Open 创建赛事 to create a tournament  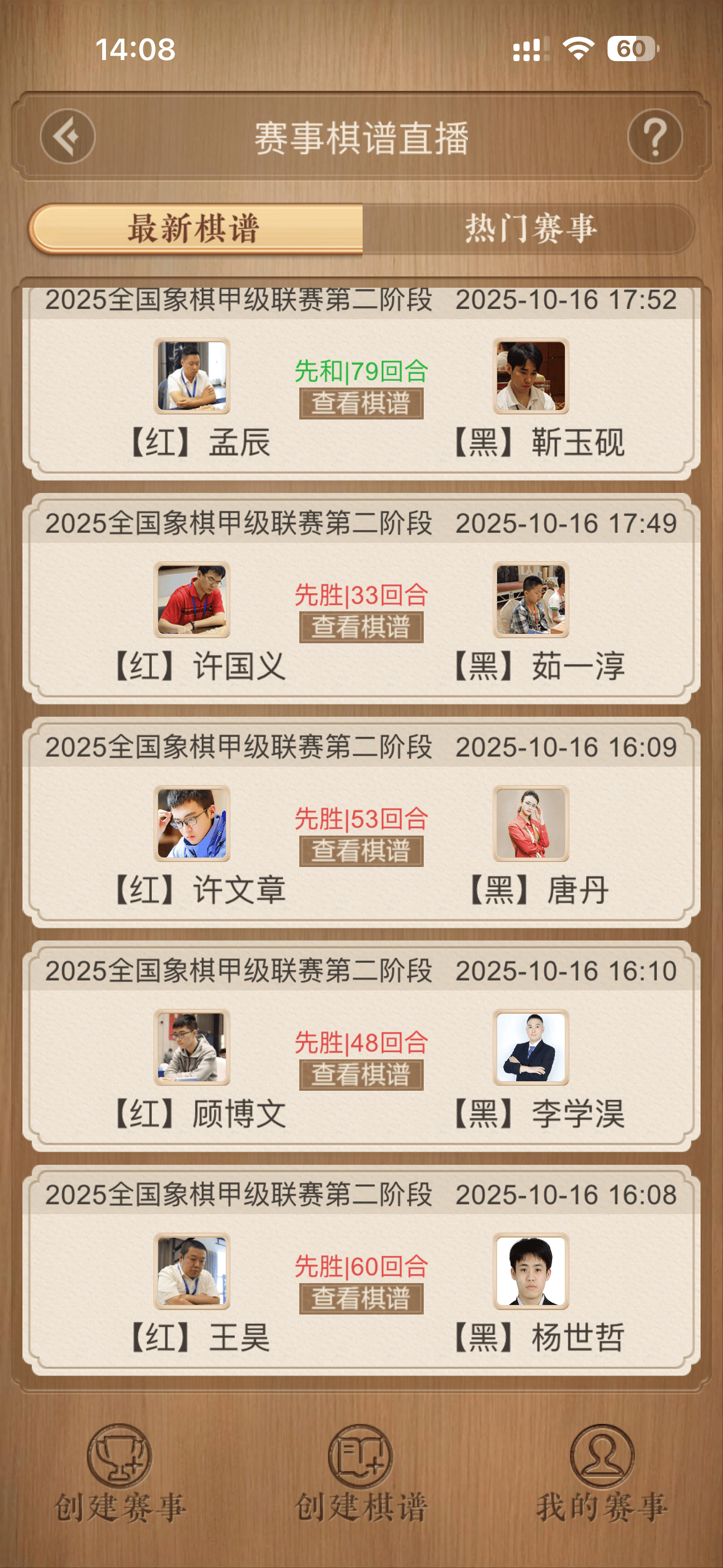click(120, 1472)
